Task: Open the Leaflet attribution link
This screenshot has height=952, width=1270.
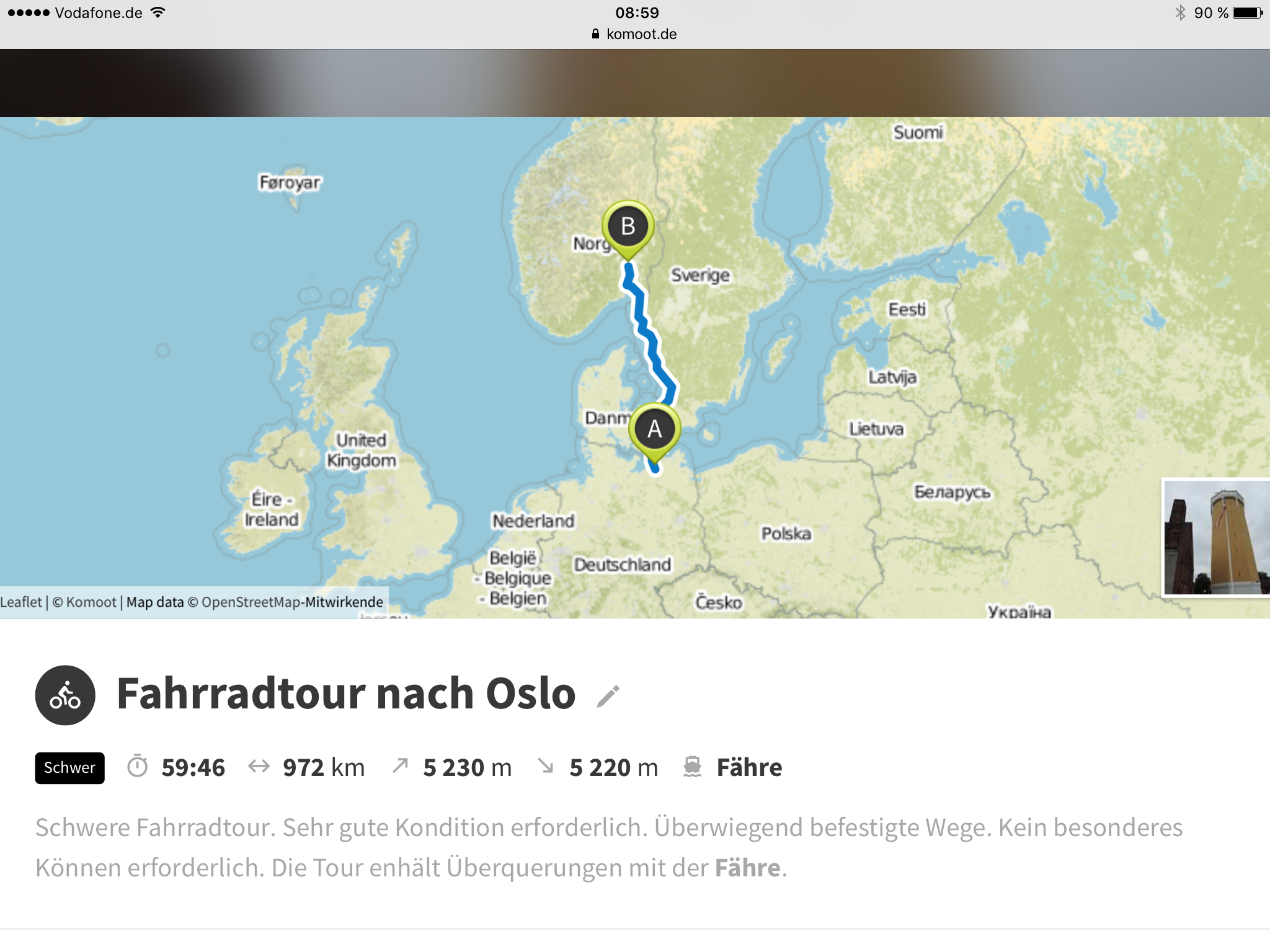Action: pos(21,602)
